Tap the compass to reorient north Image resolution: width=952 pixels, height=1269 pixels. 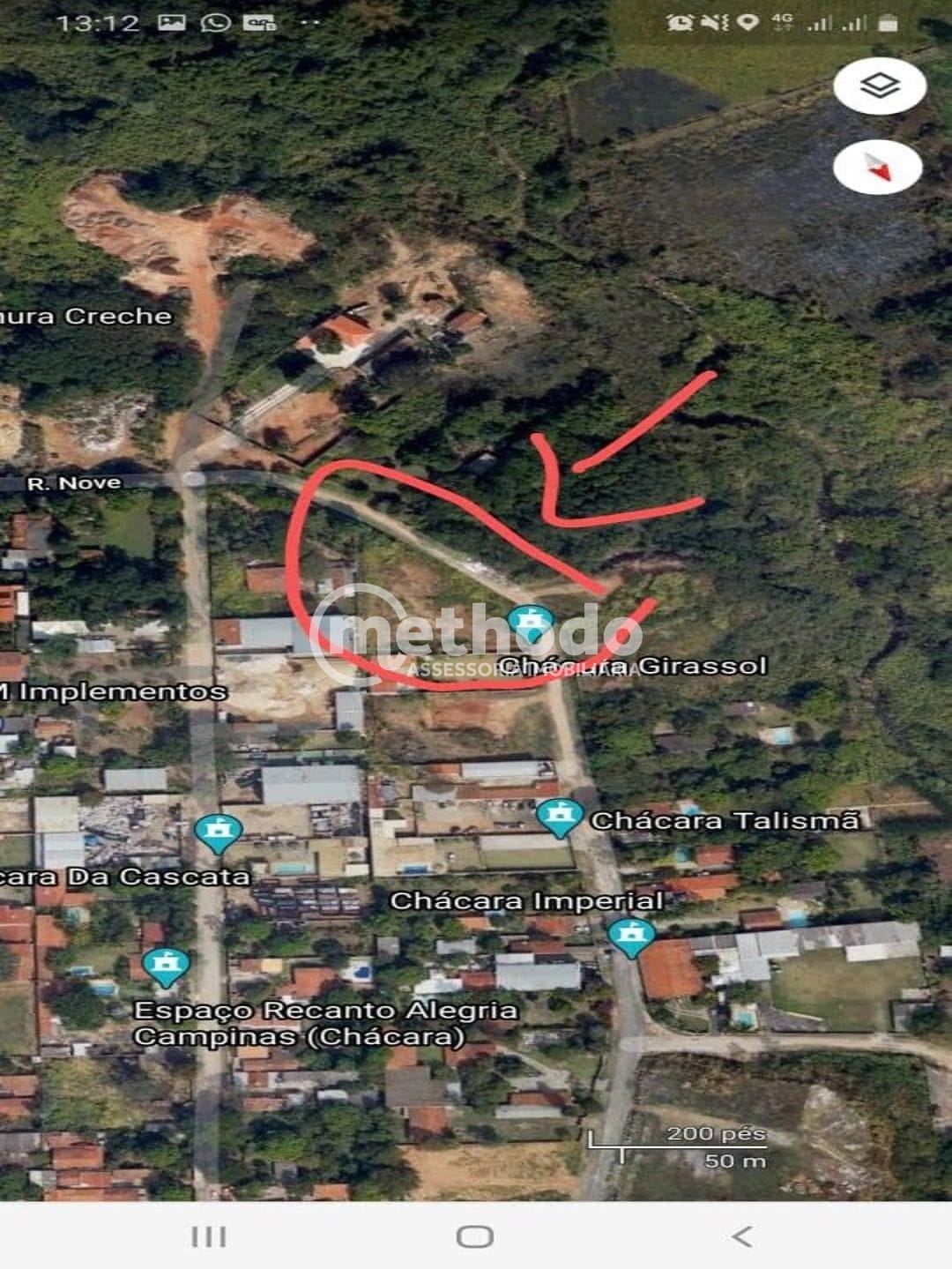tap(879, 167)
